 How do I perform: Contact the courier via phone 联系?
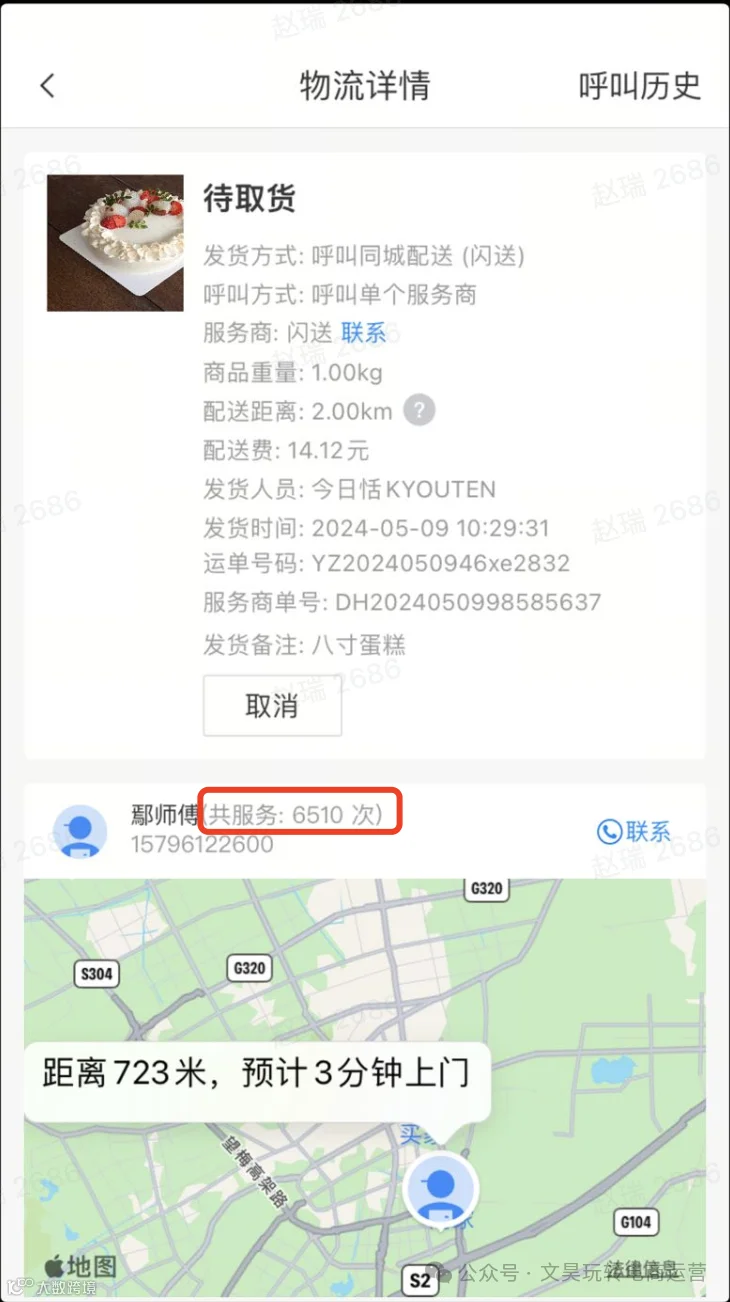point(633,831)
